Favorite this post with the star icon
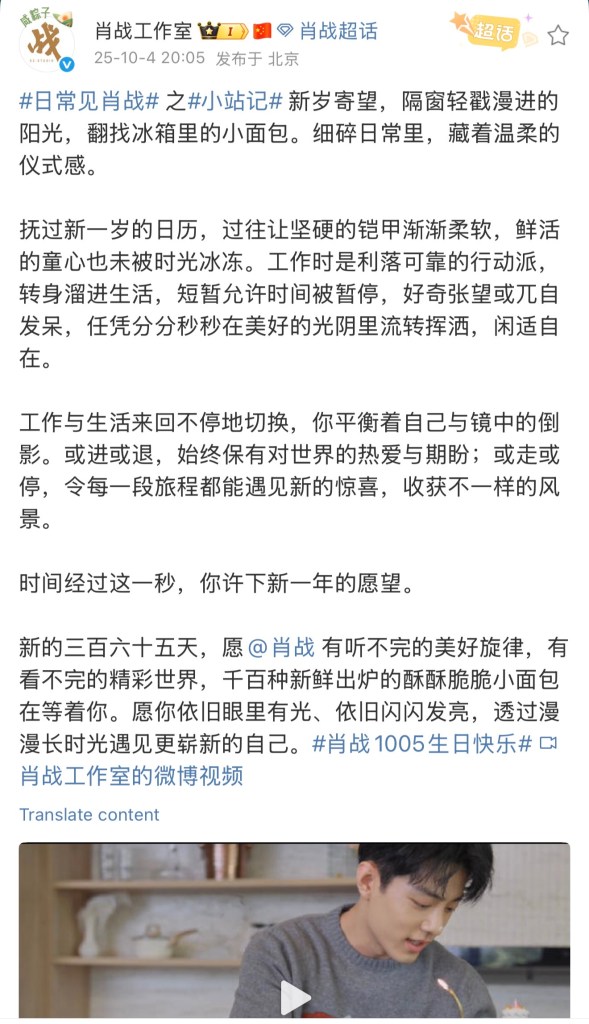Image resolution: width=589 pixels, height=1024 pixels. 558,35
